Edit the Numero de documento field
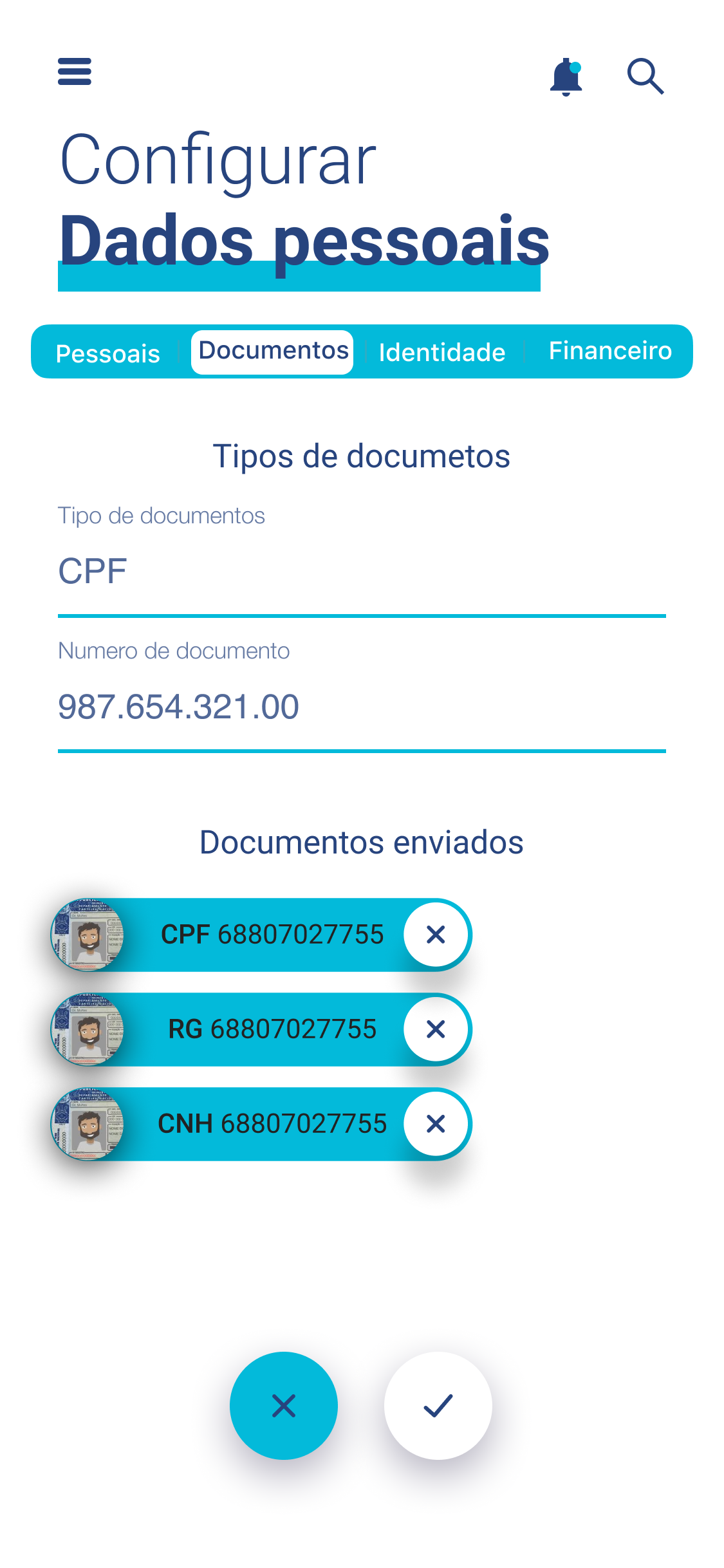This screenshot has width=724, height=1568. click(x=362, y=707)
